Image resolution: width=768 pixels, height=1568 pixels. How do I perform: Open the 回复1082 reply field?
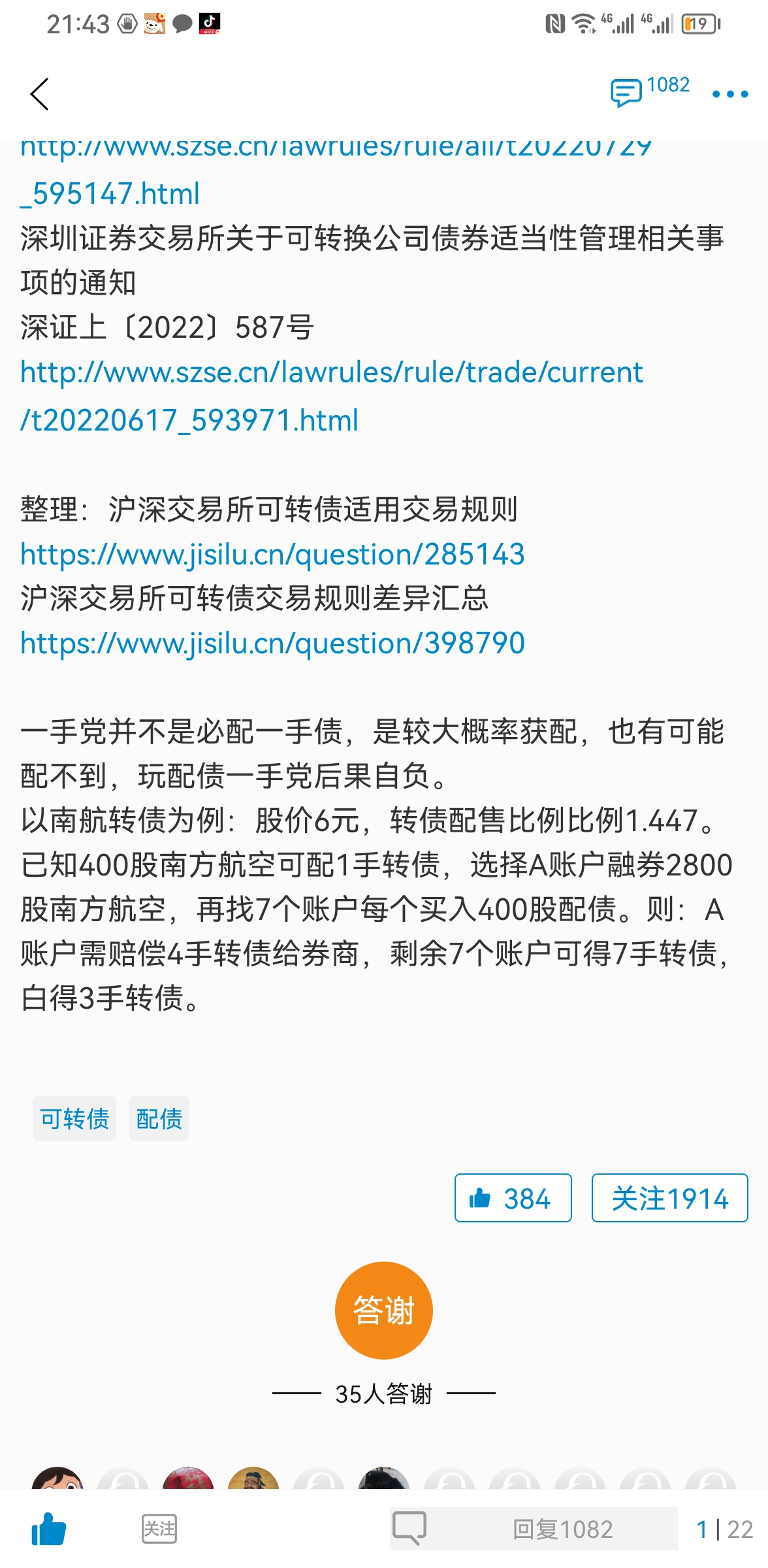534,1529
